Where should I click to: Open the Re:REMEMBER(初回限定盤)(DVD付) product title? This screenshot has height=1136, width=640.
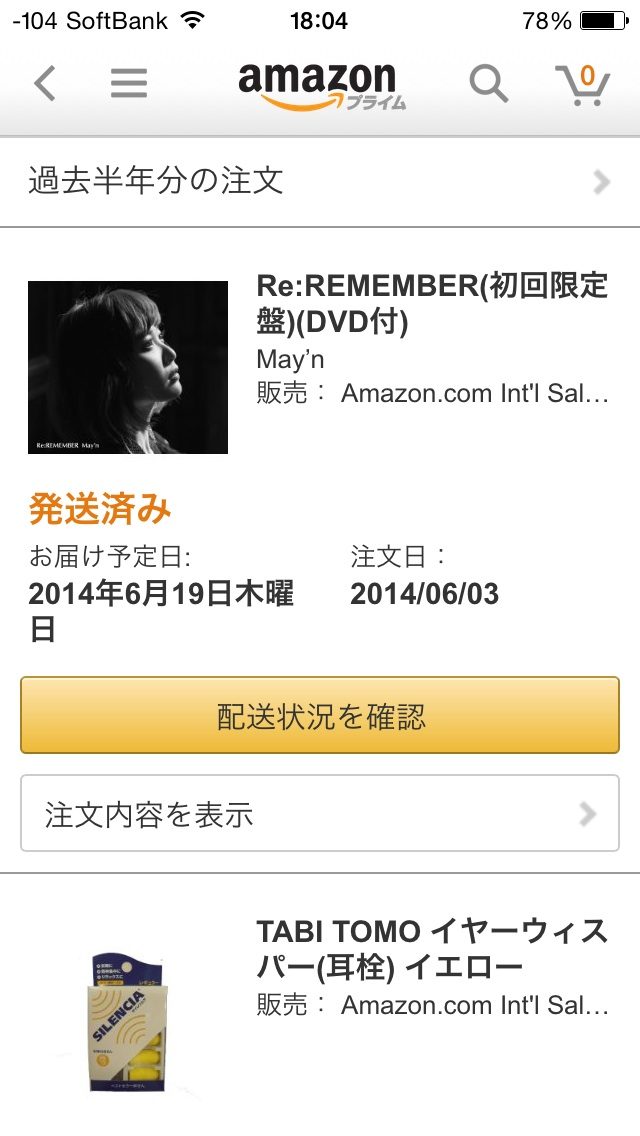coord(432,304)
